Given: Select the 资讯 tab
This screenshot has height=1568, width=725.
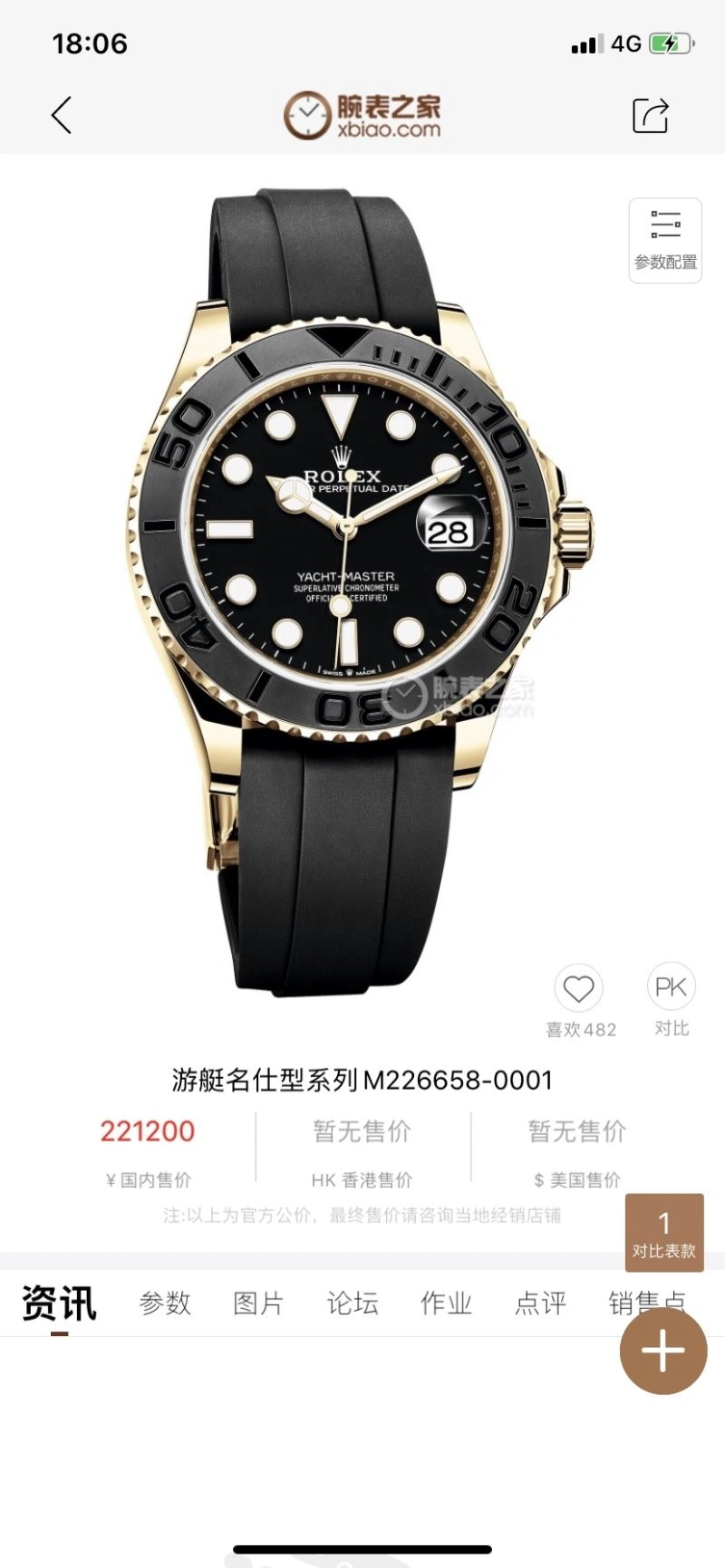Looking at the screenshot, I should click(59, 1303).
